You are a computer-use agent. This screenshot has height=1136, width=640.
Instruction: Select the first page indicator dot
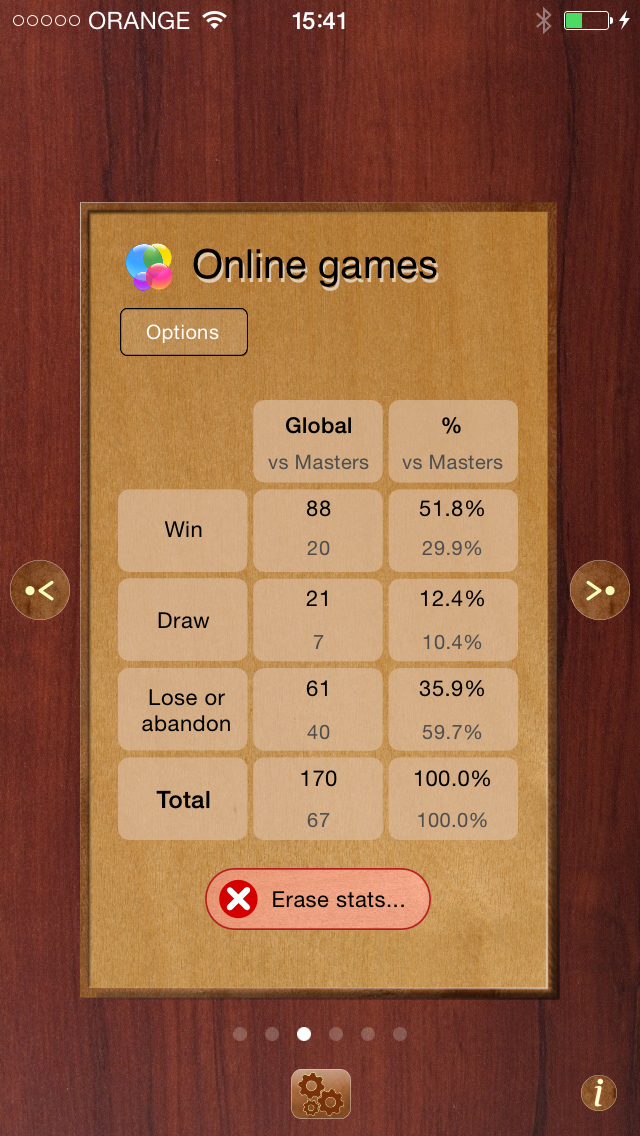click(x=240, y=1034)
